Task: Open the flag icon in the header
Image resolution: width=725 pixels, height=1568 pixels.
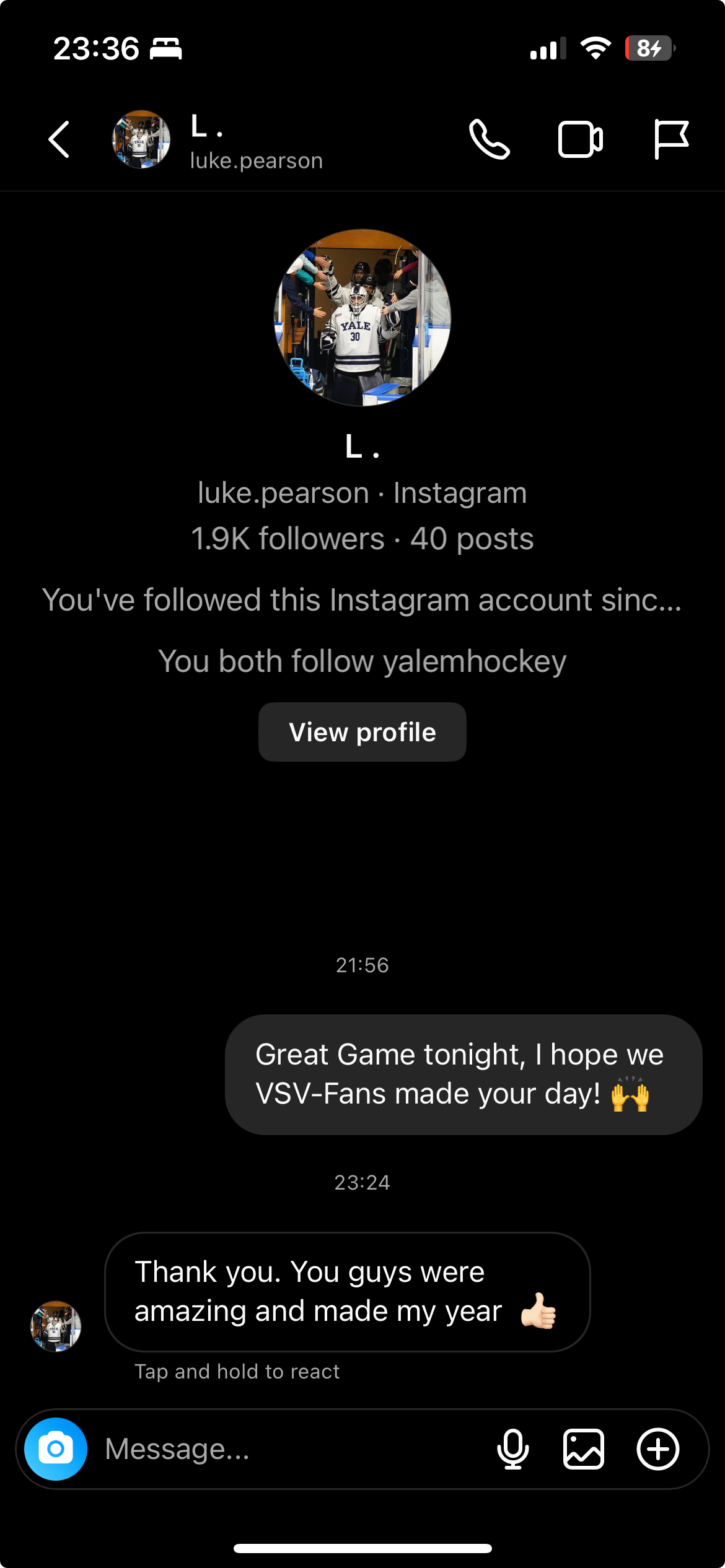Action: click(671, 140)
